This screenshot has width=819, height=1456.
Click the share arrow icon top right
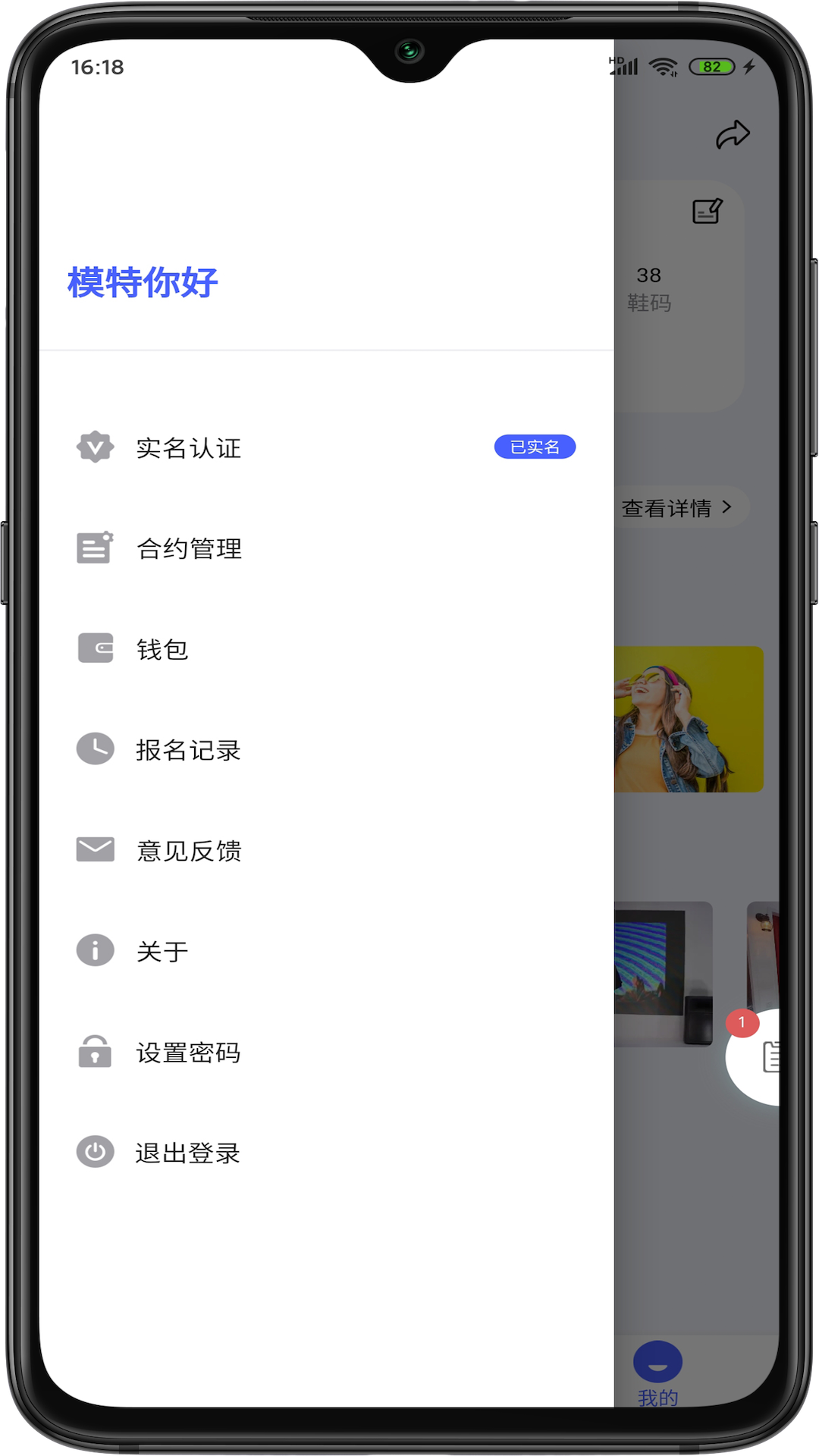[733, 135]
